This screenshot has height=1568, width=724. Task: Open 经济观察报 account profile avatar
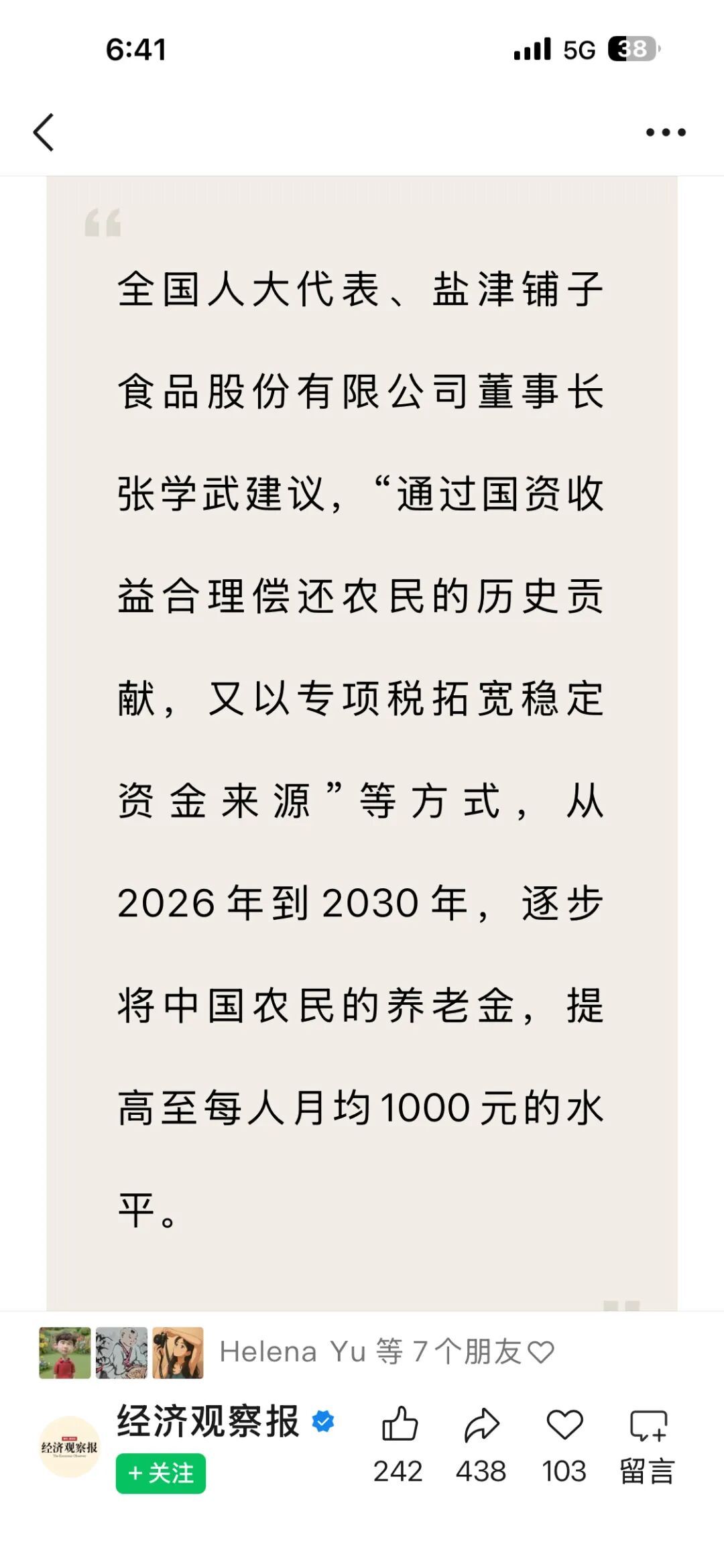(69, 1447)
